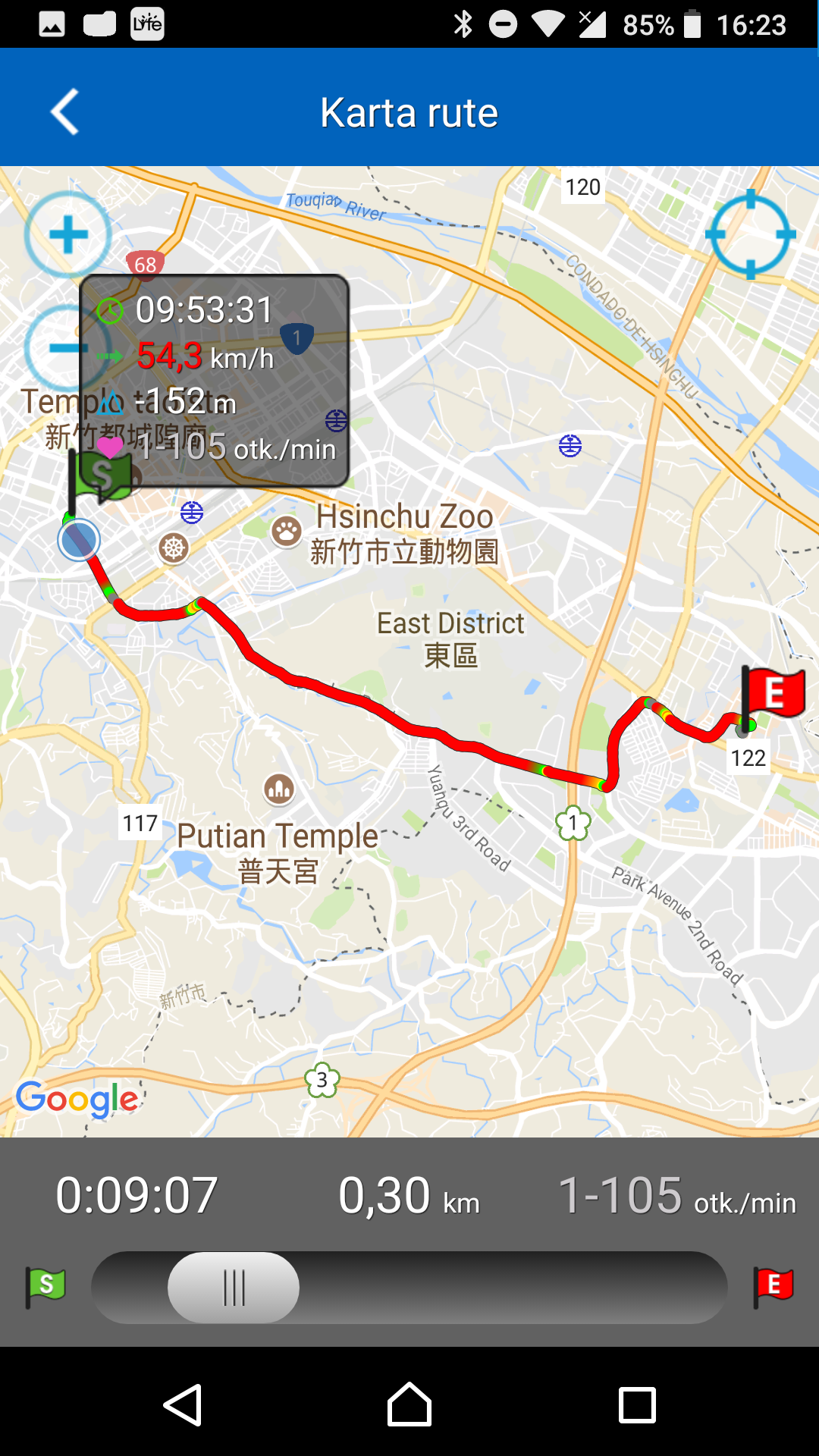
Task: Center map with the crosshair button
Action: (750, 234)
